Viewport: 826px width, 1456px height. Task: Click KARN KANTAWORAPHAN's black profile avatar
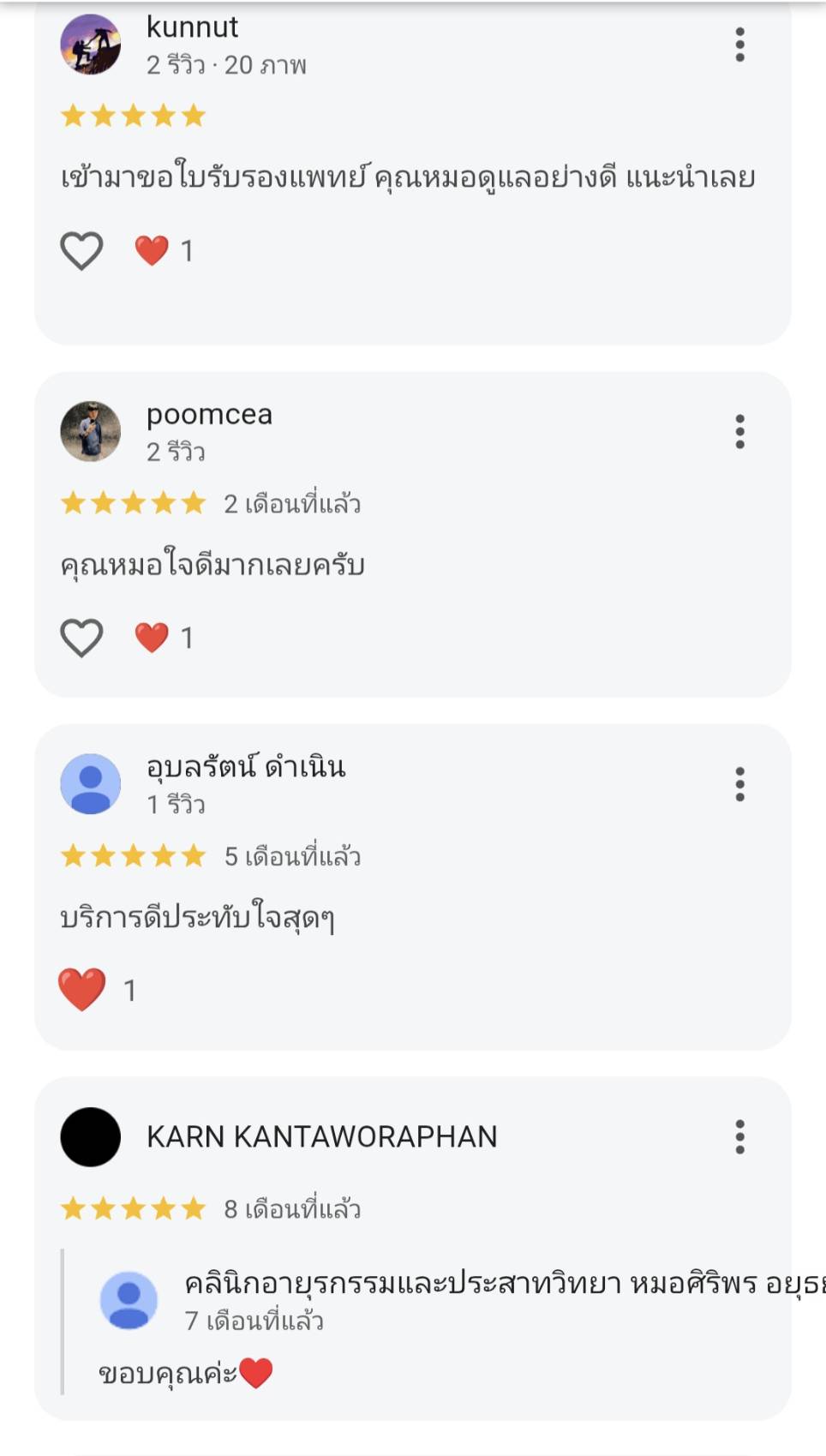(x=88, y=1138)
